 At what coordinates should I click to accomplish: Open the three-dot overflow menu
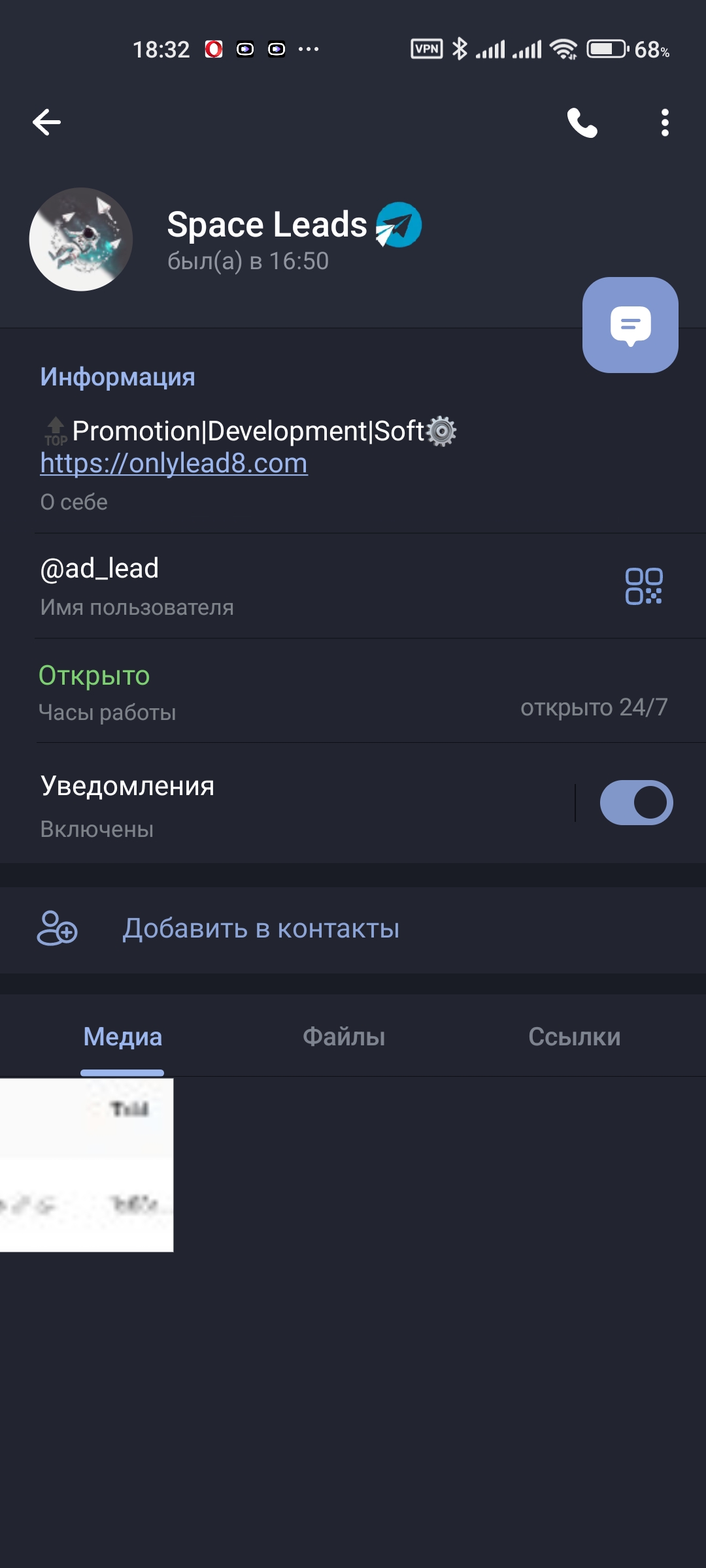664,123
